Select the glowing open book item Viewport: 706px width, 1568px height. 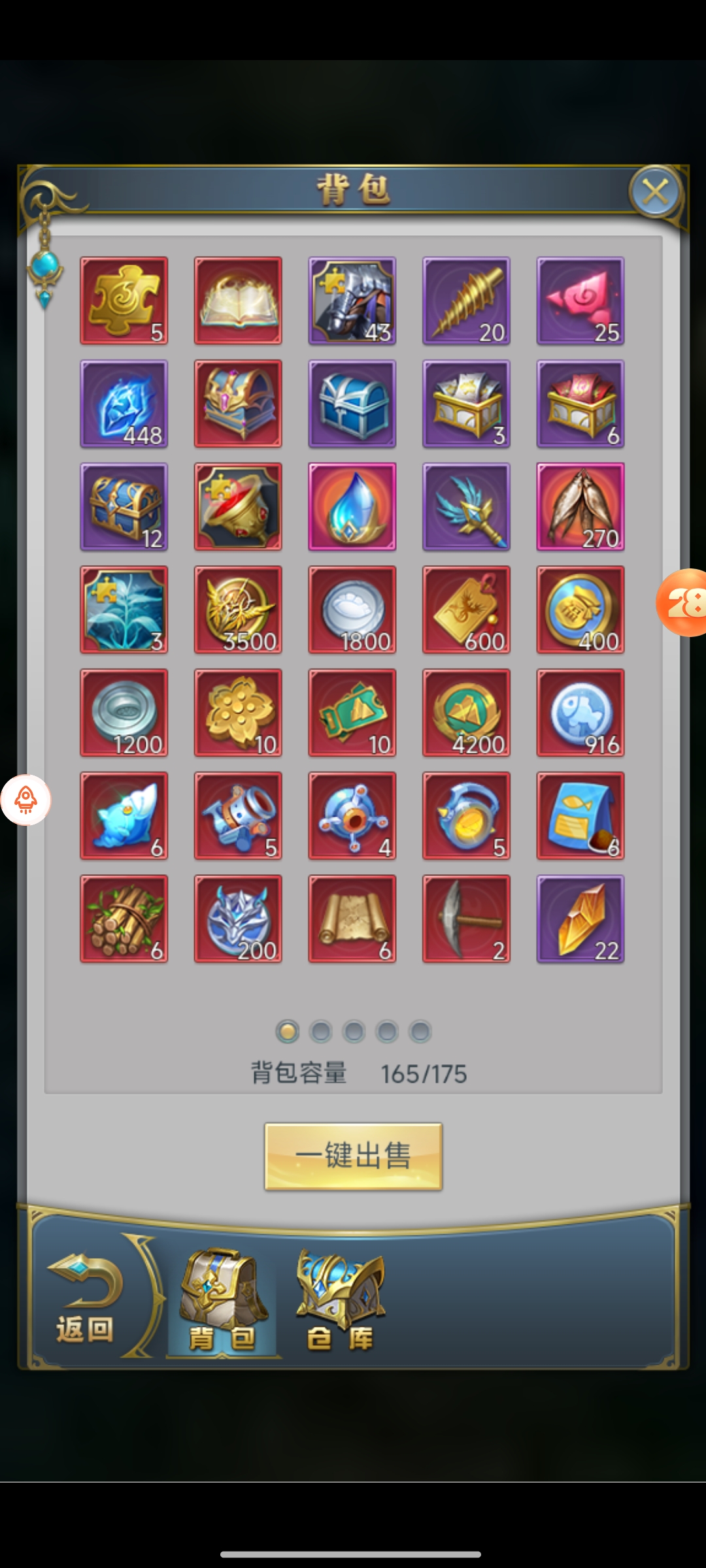click(x=238, y=301)
